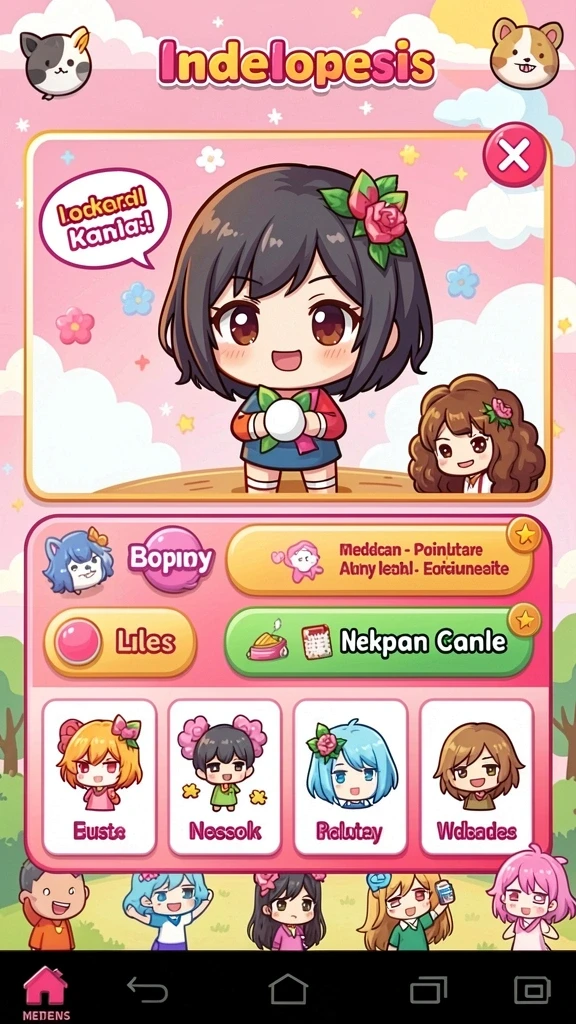Open the recent apps button
Screen dimensions: 576x1024
[x=428, y=989]
